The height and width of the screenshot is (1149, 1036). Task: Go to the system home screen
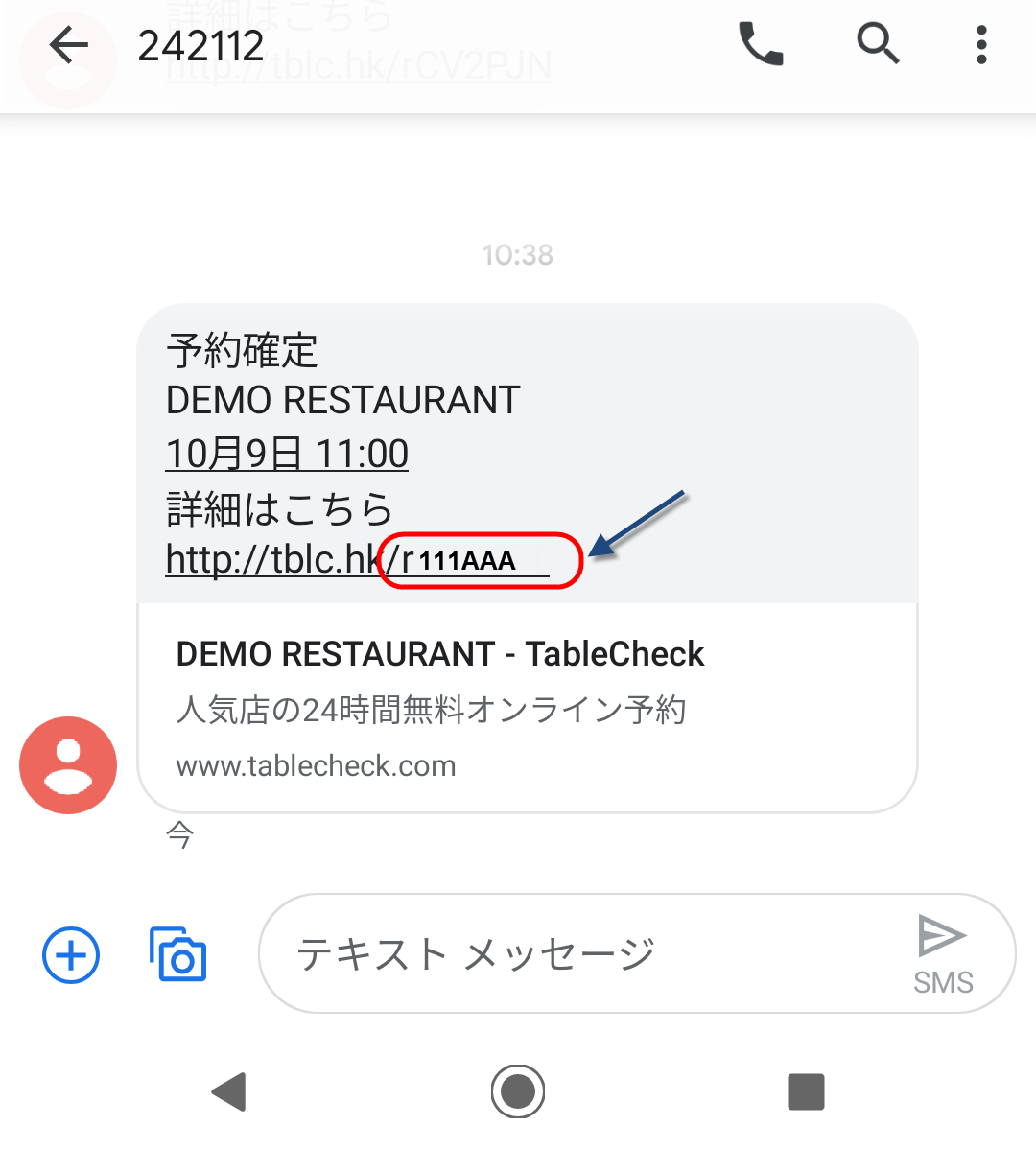pyautogui.click(x=518, y=1091)
